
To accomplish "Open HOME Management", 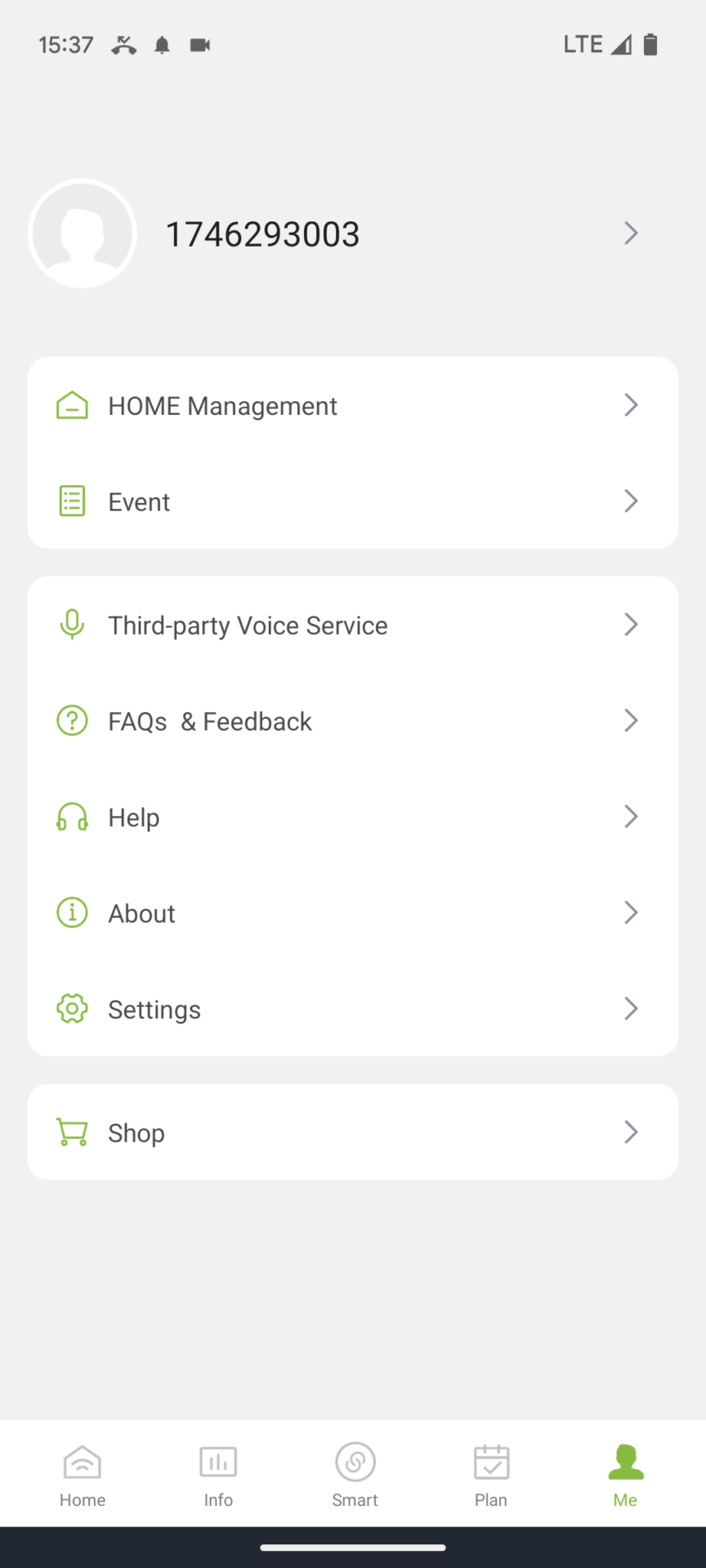I will click(353, 405).
